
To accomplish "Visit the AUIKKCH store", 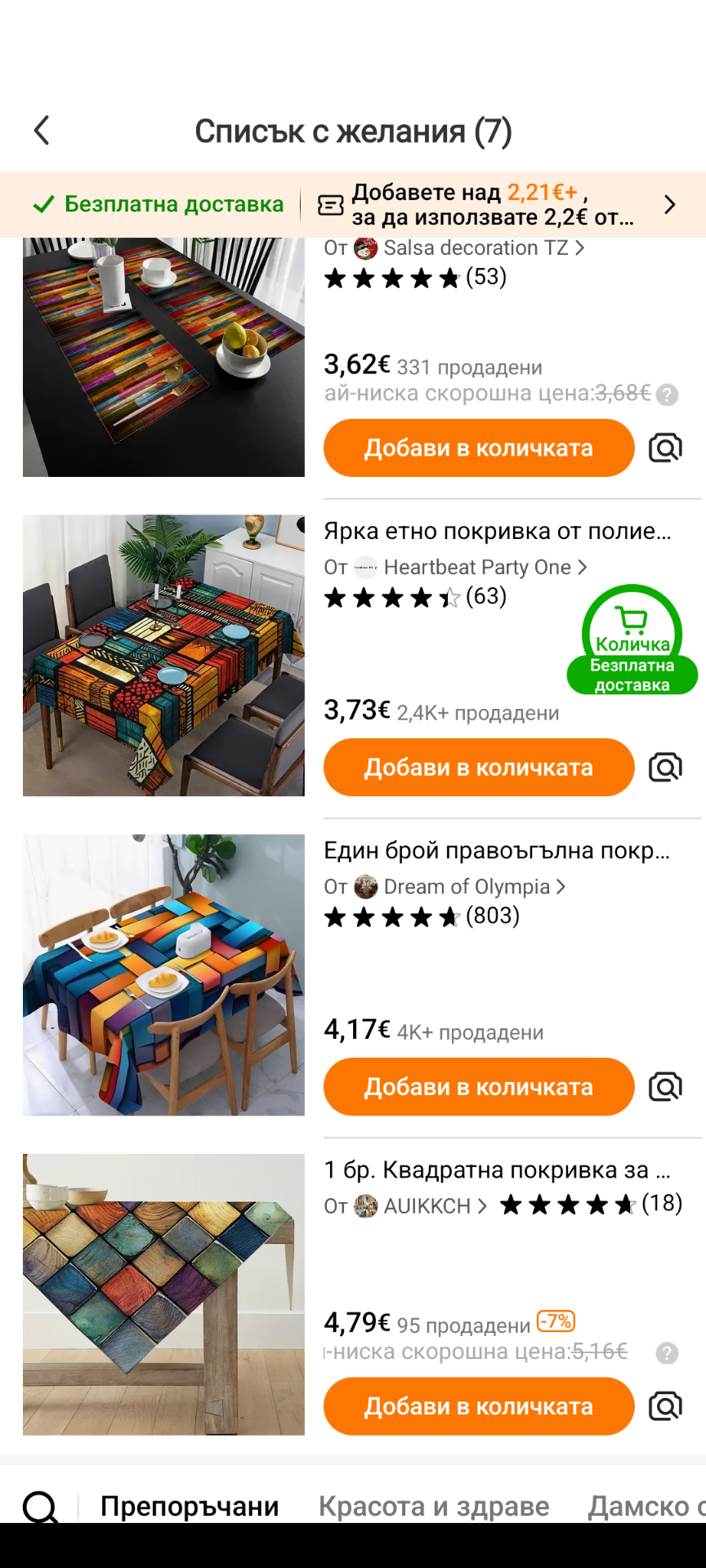I will point(427,1206).
